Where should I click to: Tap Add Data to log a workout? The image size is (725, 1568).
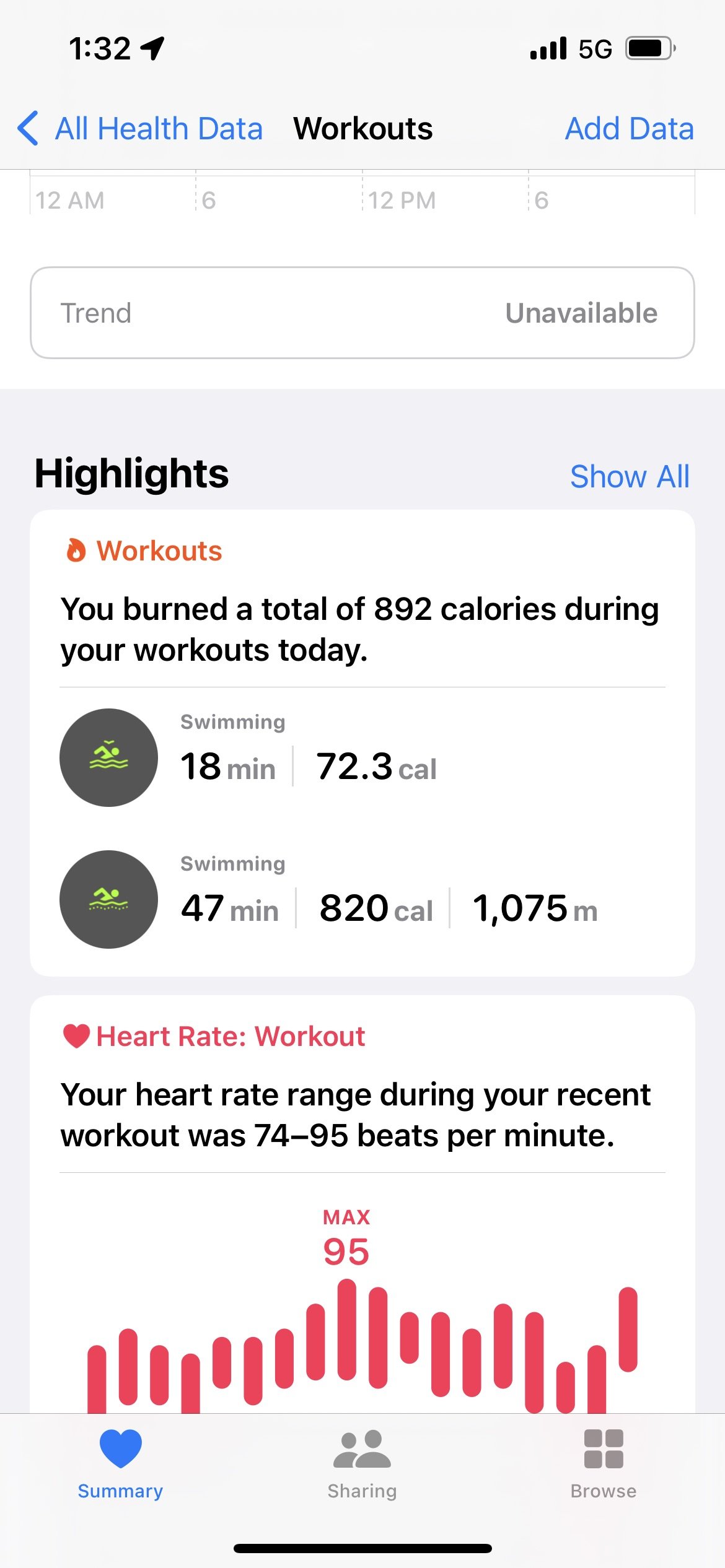[629, 129]
